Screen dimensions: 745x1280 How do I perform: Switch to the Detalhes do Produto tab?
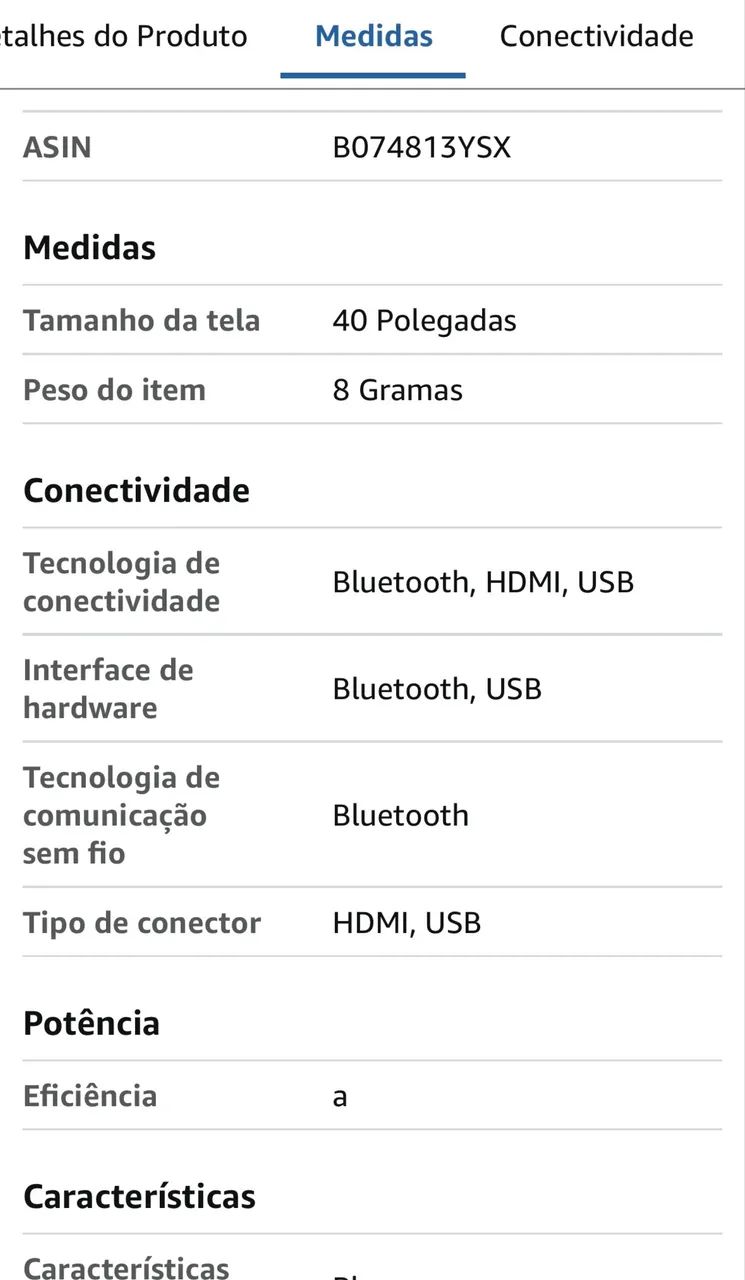[124, 36]
